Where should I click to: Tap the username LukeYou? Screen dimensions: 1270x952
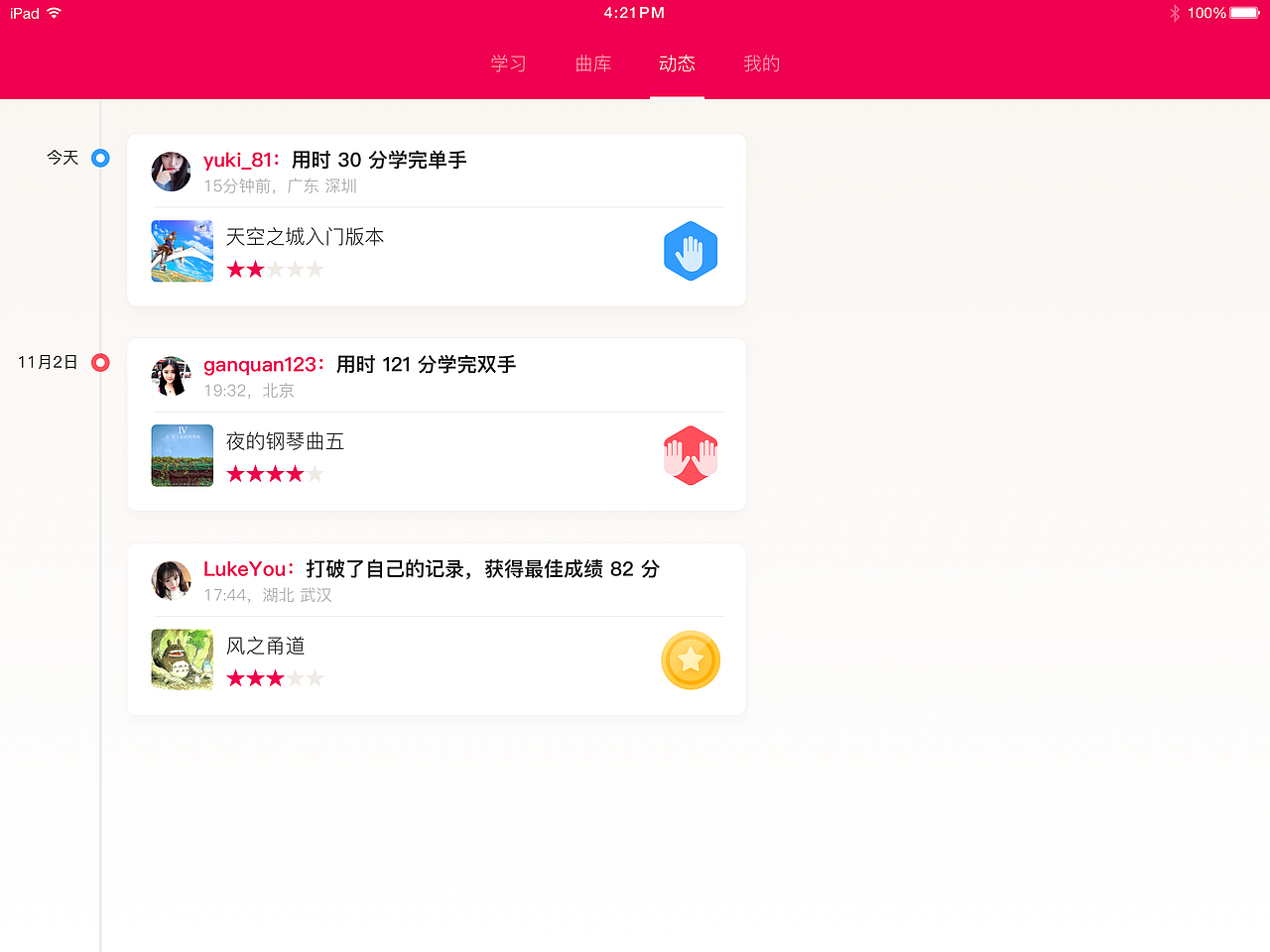pyautogui.click(x=245, y=569)
